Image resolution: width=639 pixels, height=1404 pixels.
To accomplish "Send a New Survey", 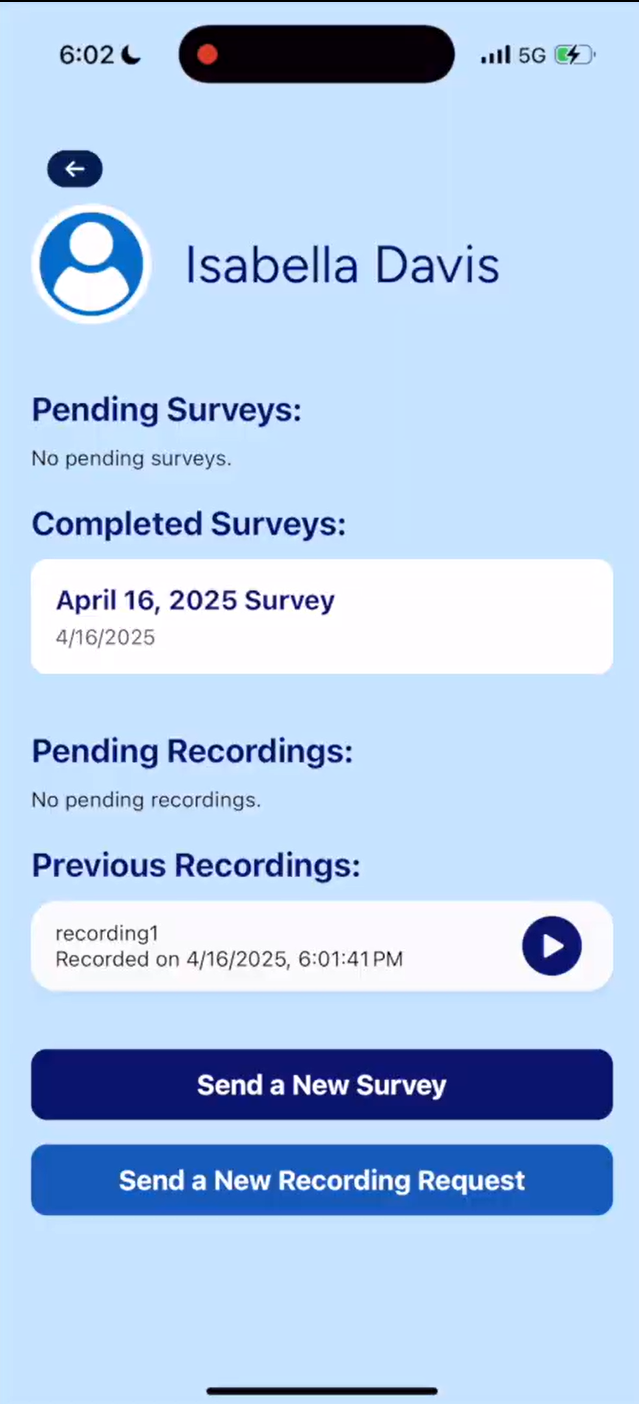I will [x=321, y=1085].
